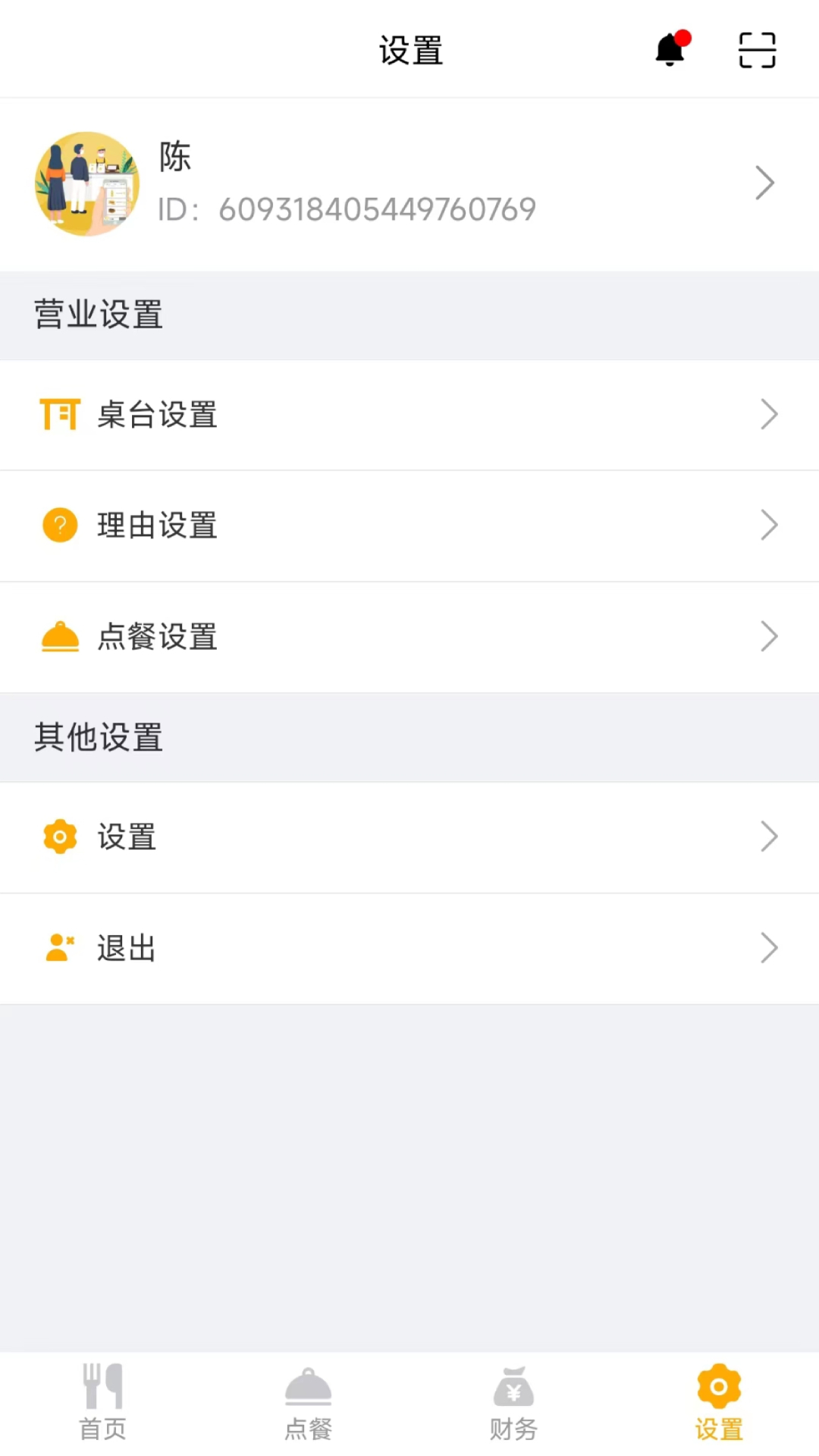Click the gear icon next to 设置 row

point(59,836)
